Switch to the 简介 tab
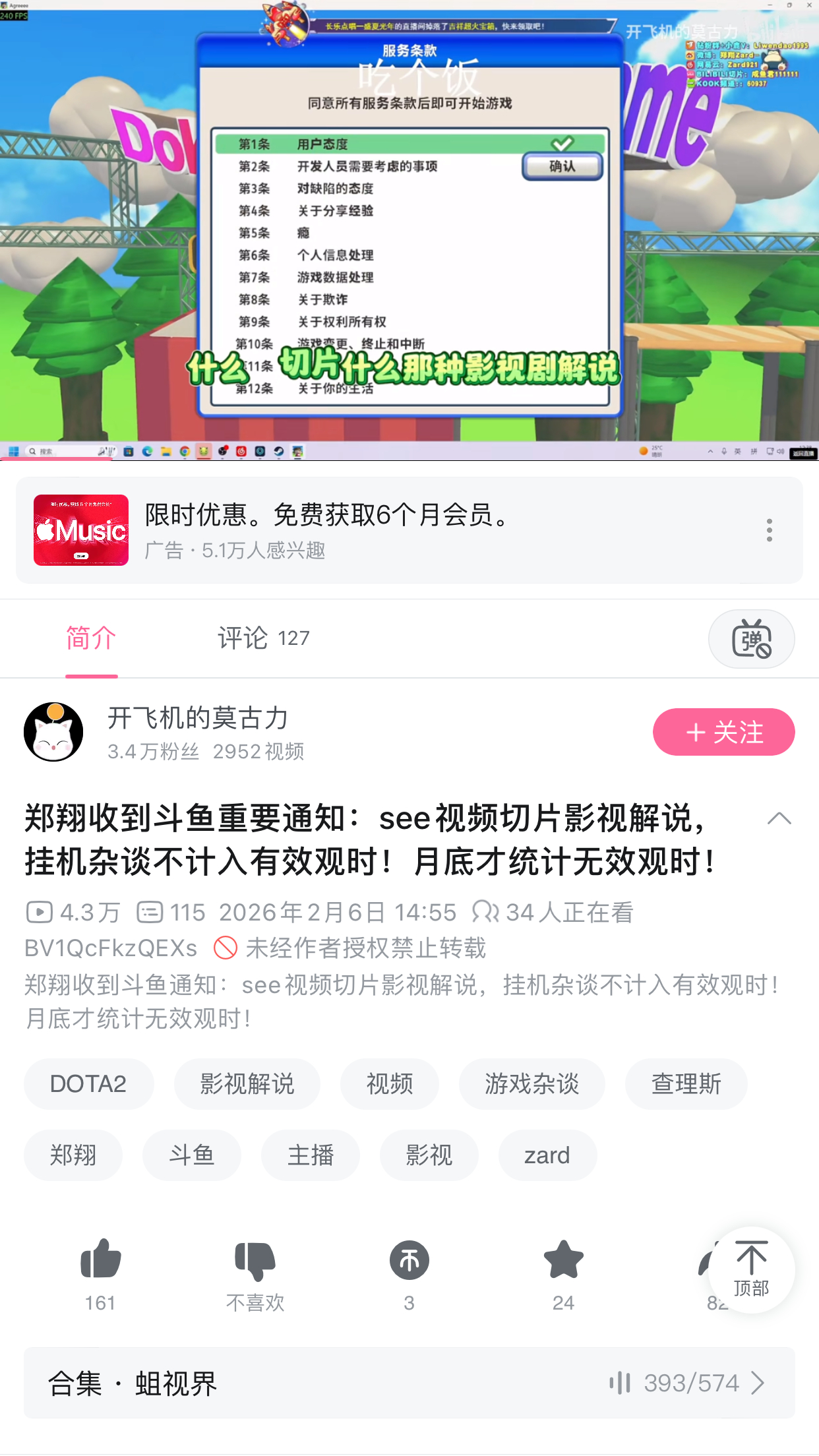Viewport: 819px width, 1456px height. tap(91, 638)
